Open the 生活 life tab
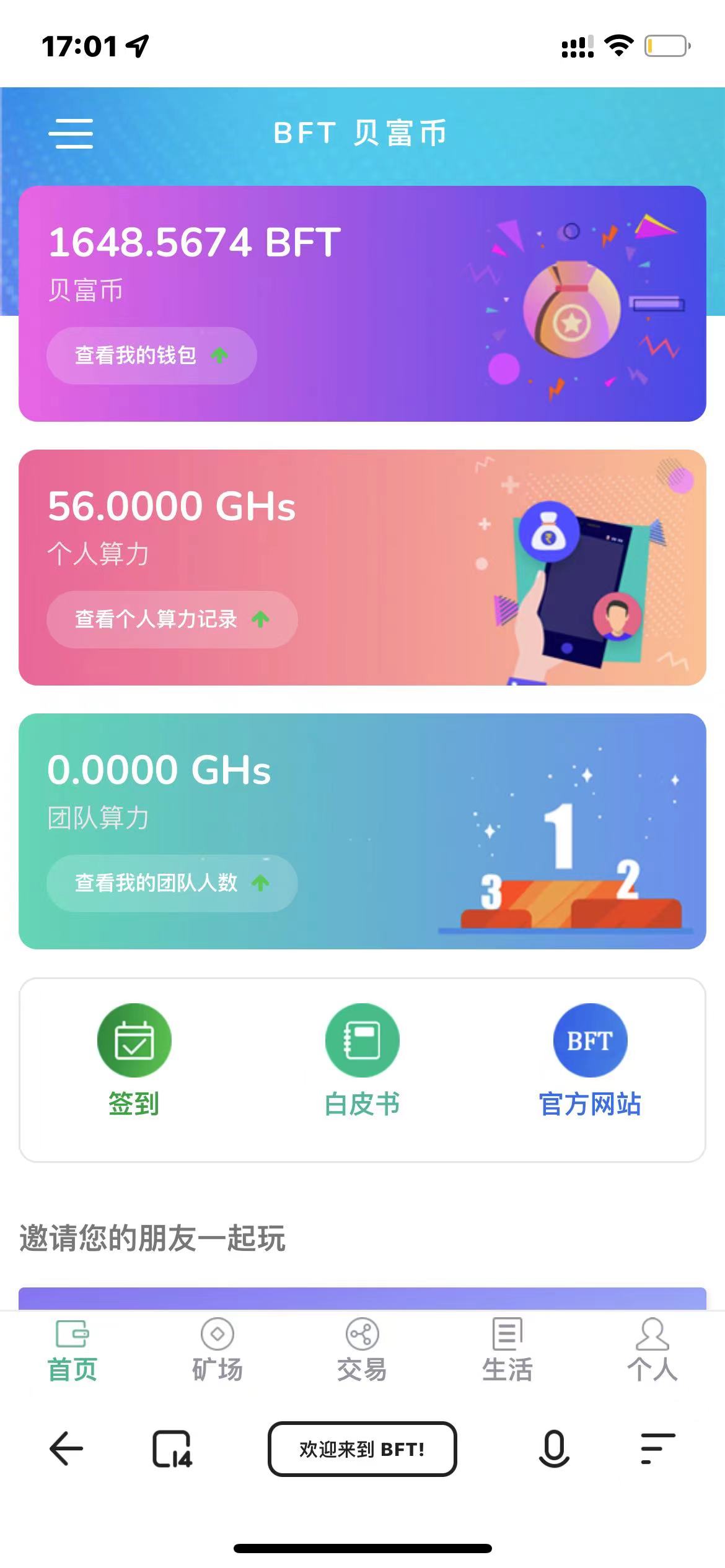 tap(507, 1351)
